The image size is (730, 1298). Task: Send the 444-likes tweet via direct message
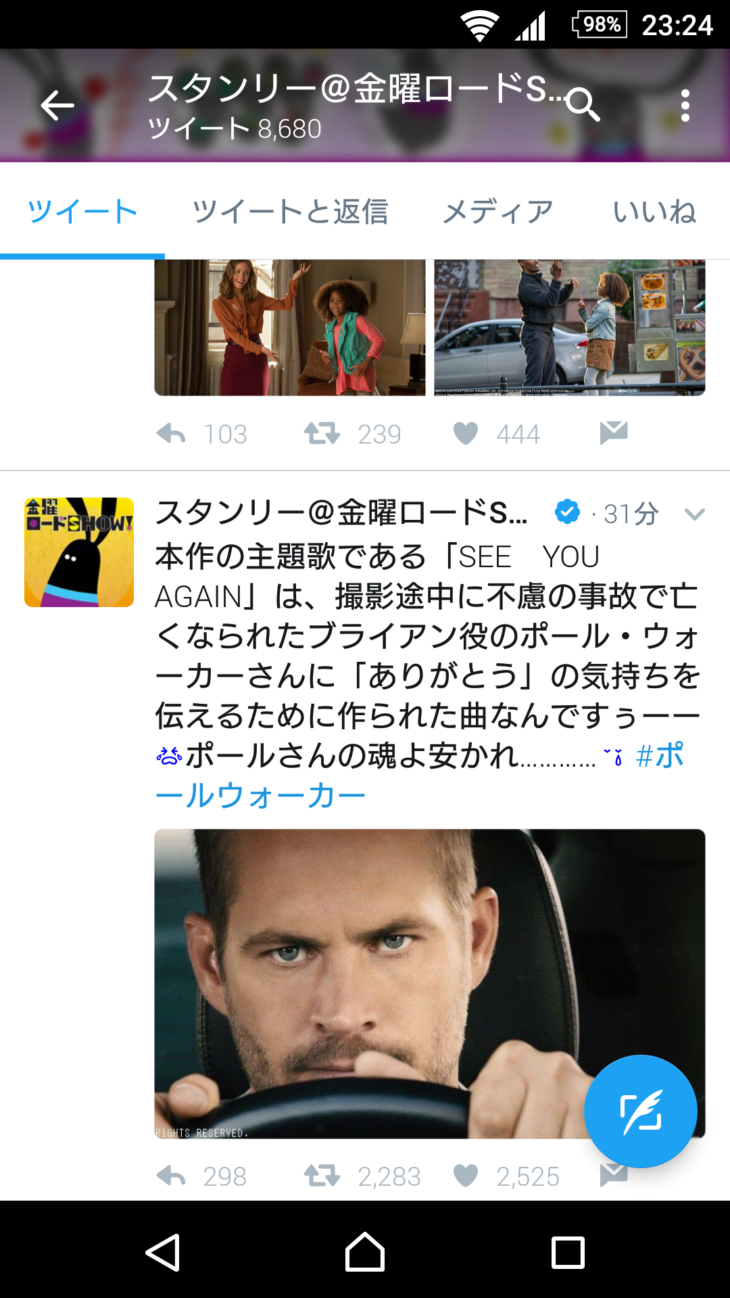(613, 432)
